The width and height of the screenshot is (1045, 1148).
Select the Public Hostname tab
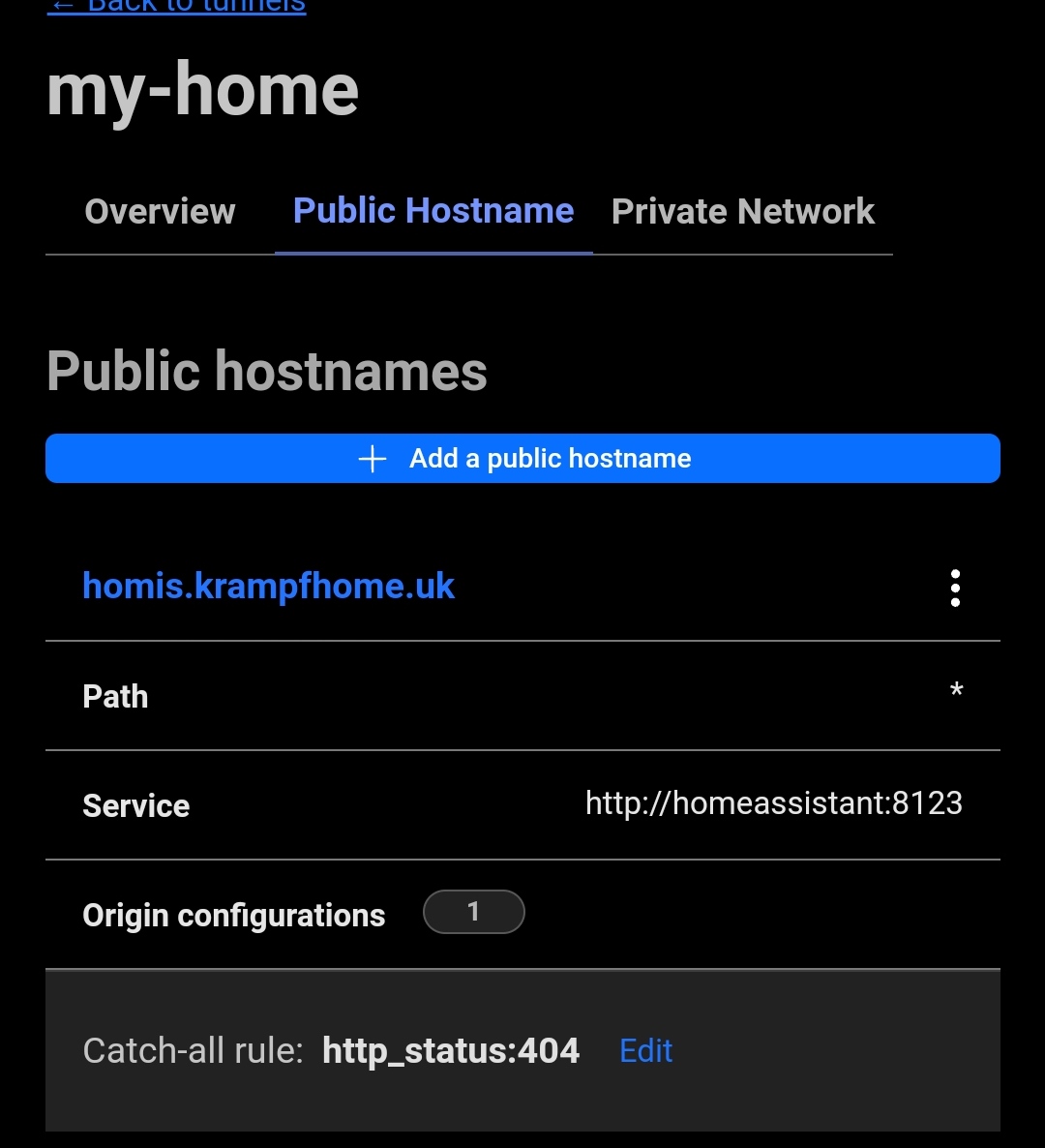point(433,211)
